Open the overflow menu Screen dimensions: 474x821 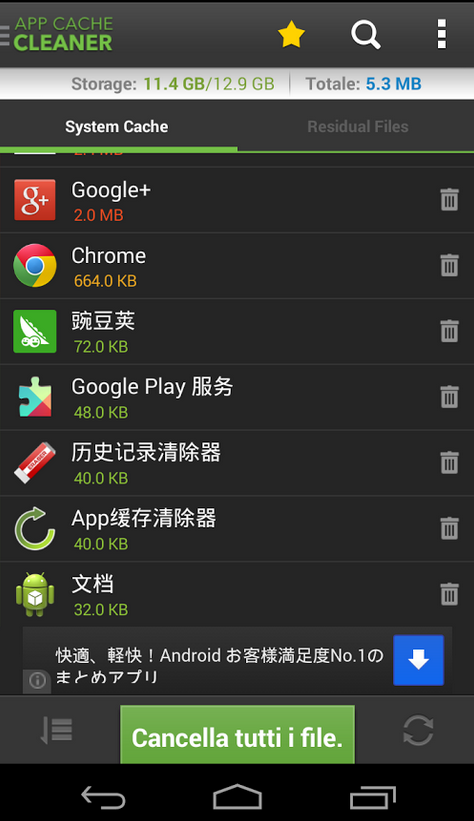pos(442,35)
